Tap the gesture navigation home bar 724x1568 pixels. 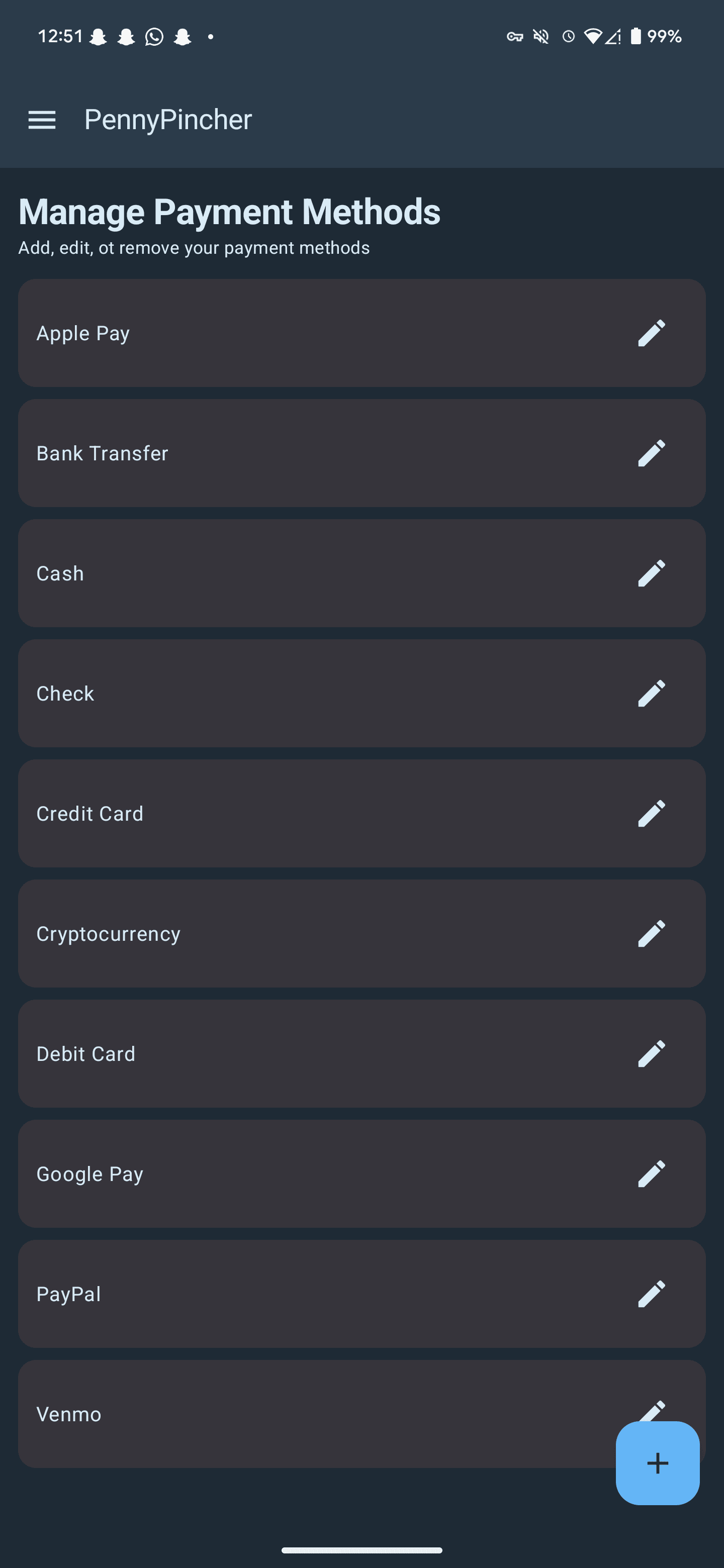361,1544
